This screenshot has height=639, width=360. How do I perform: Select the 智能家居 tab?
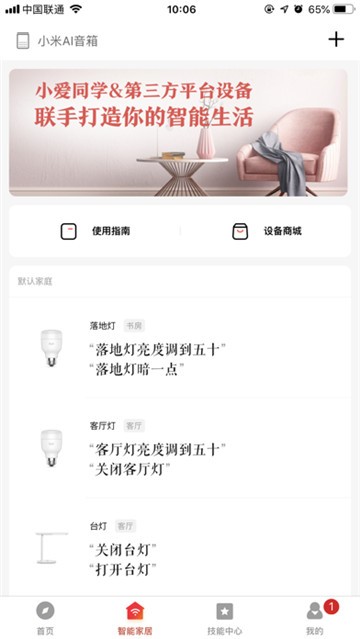click(x=135, y=618)
